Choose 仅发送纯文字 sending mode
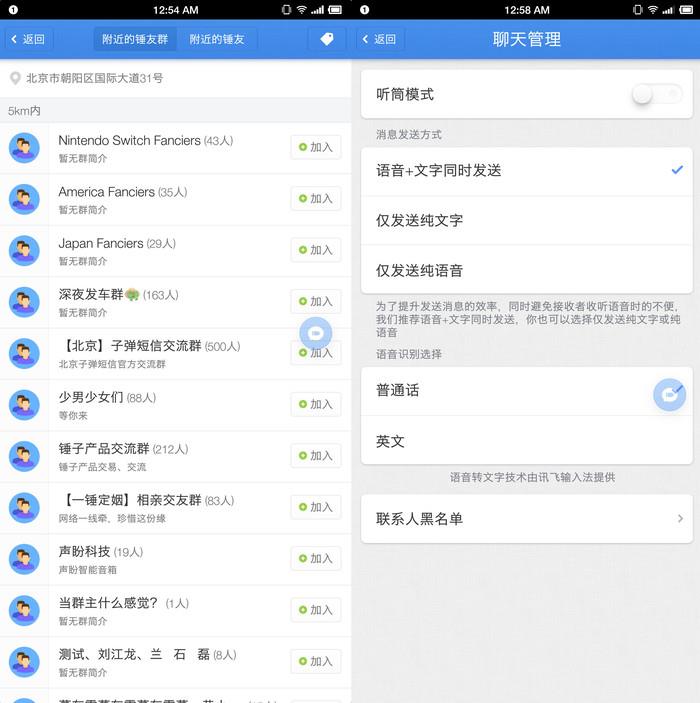 coord(526,221)
